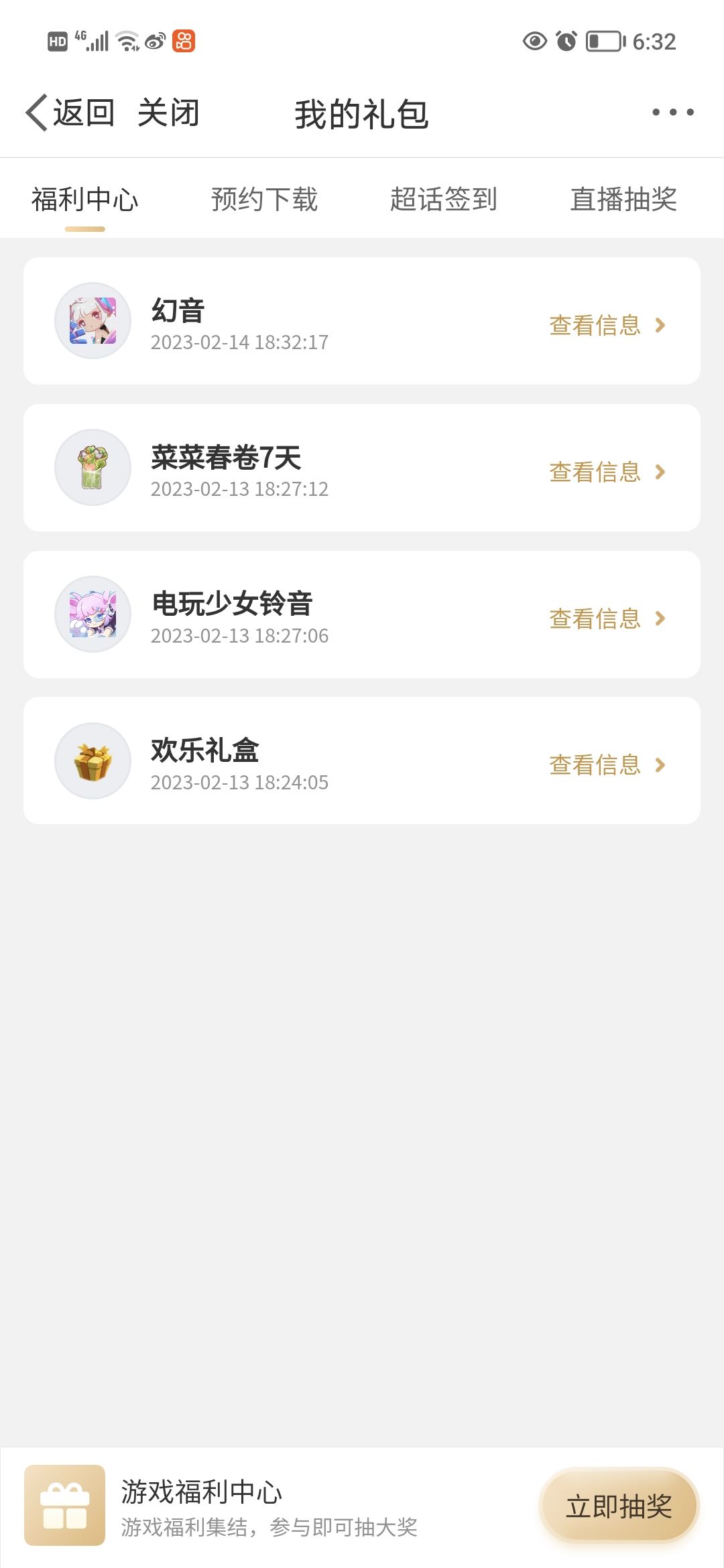The height and width of the screenshot is (1568, 724).
Task: Check 电玩少女铃音 gift information
Action: click(607, 619)
